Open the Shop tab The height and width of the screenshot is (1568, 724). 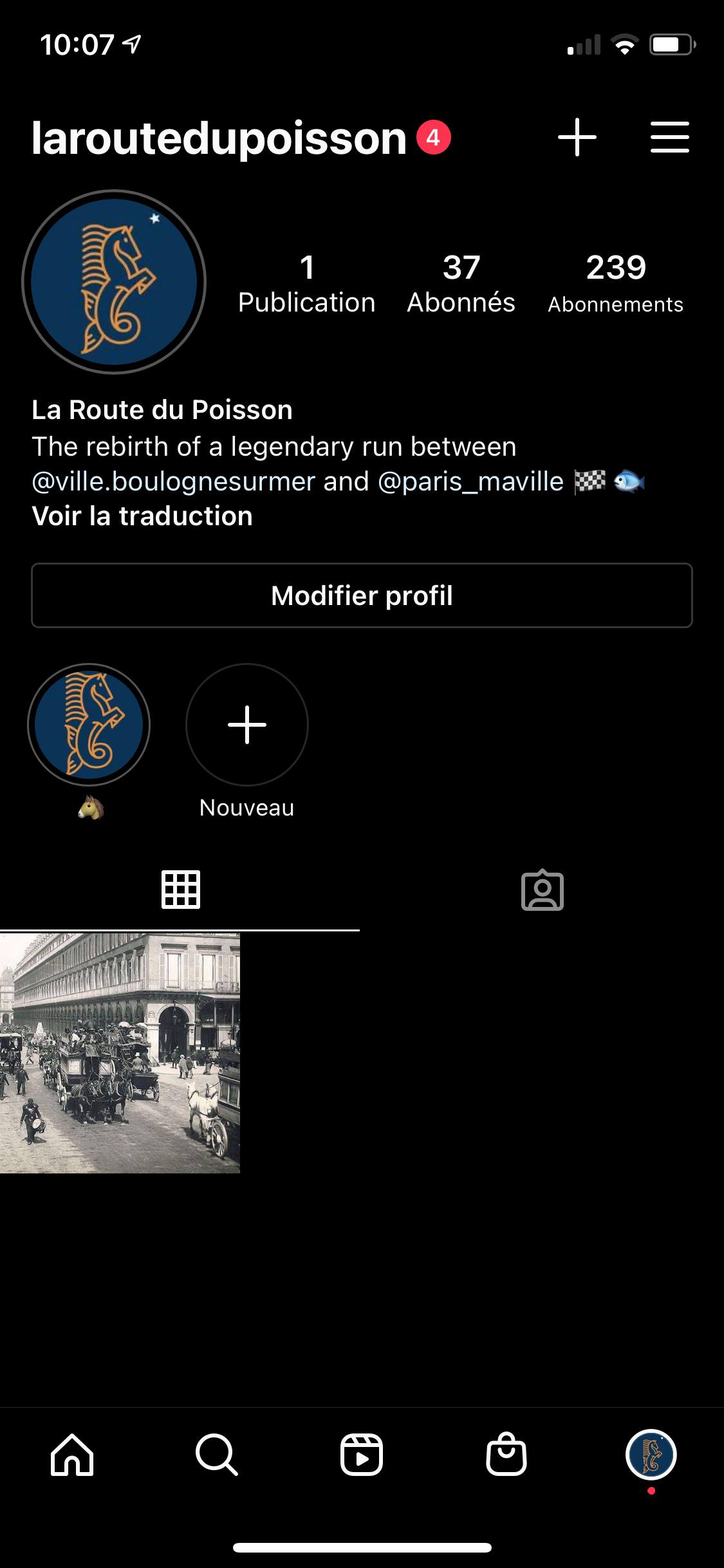(506, 1455)
